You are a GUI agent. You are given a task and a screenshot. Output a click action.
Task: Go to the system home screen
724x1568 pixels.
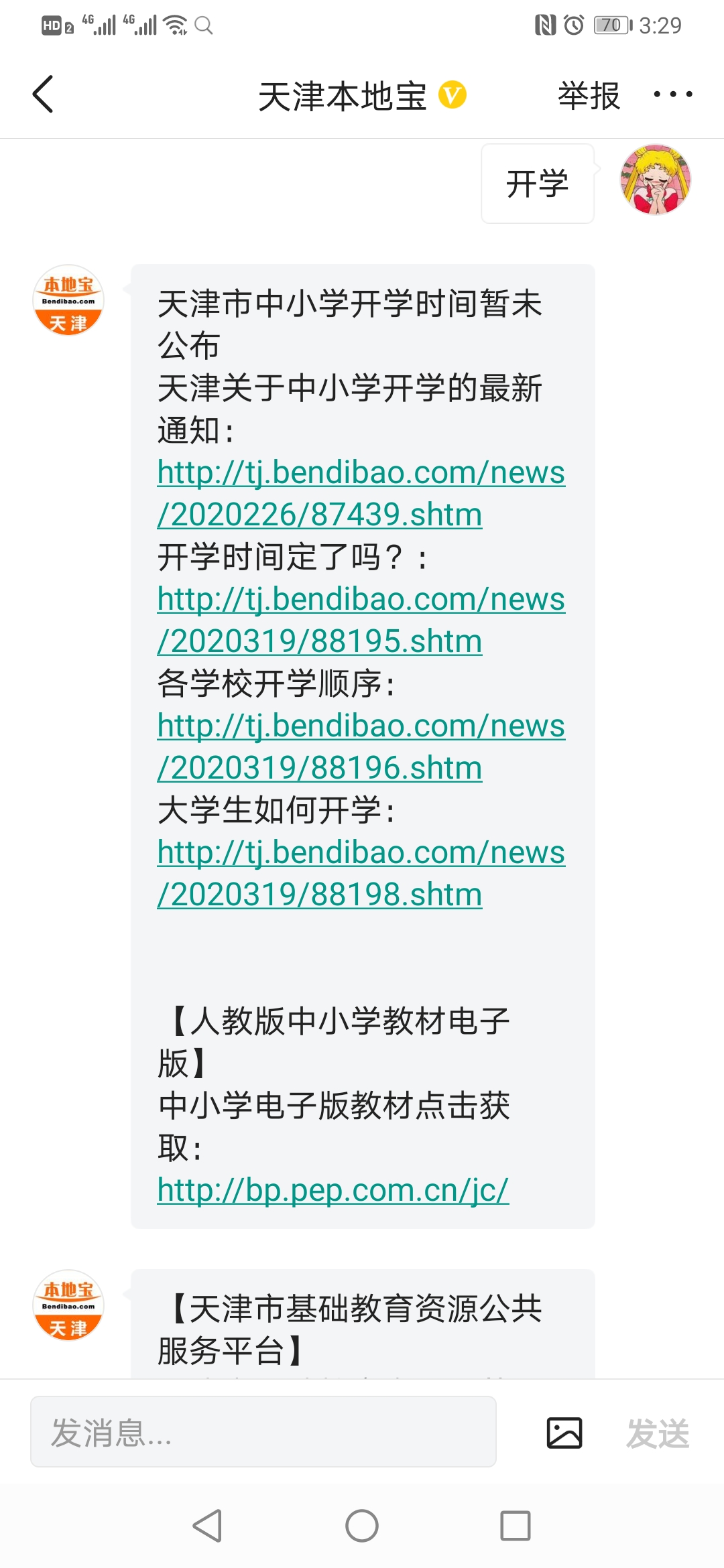(362, 1526)
